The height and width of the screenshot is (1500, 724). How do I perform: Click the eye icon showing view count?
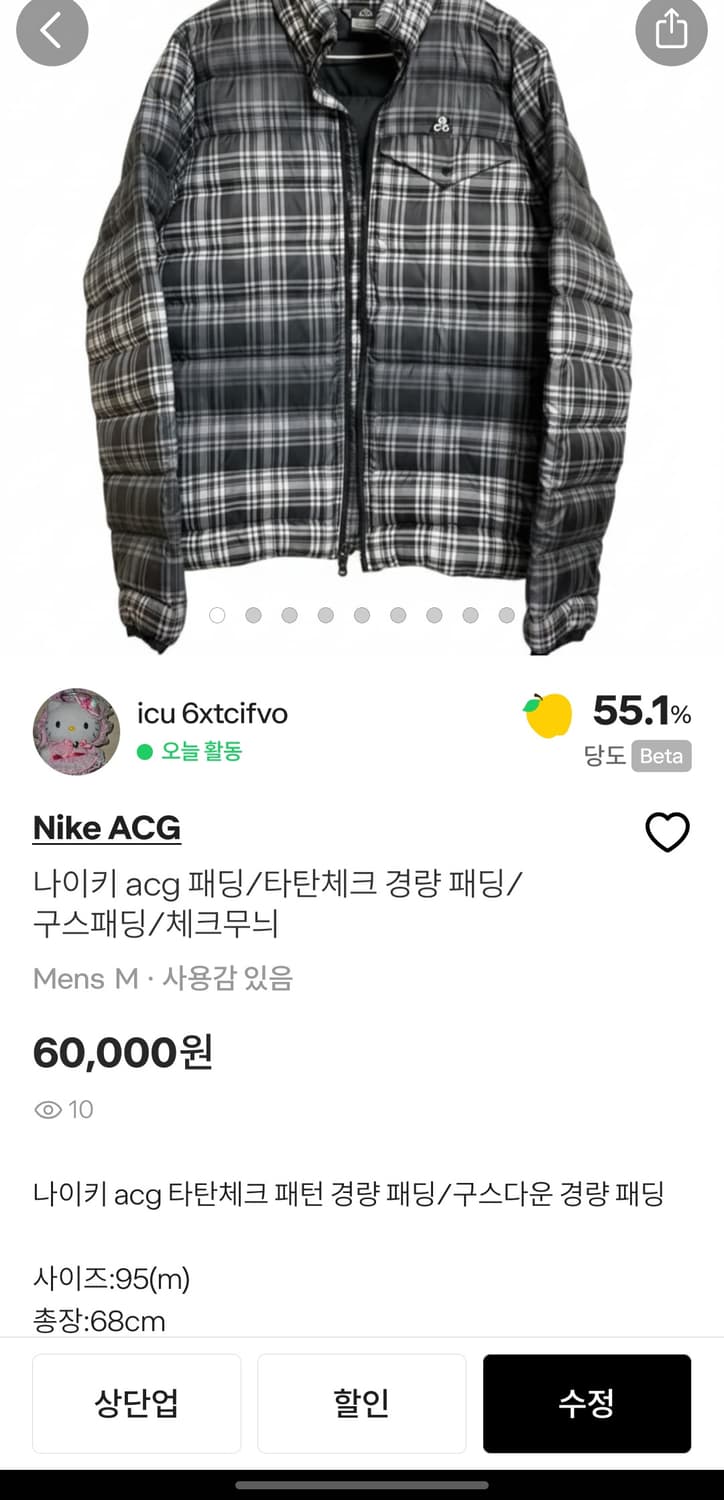click(x=49, y=1110)
